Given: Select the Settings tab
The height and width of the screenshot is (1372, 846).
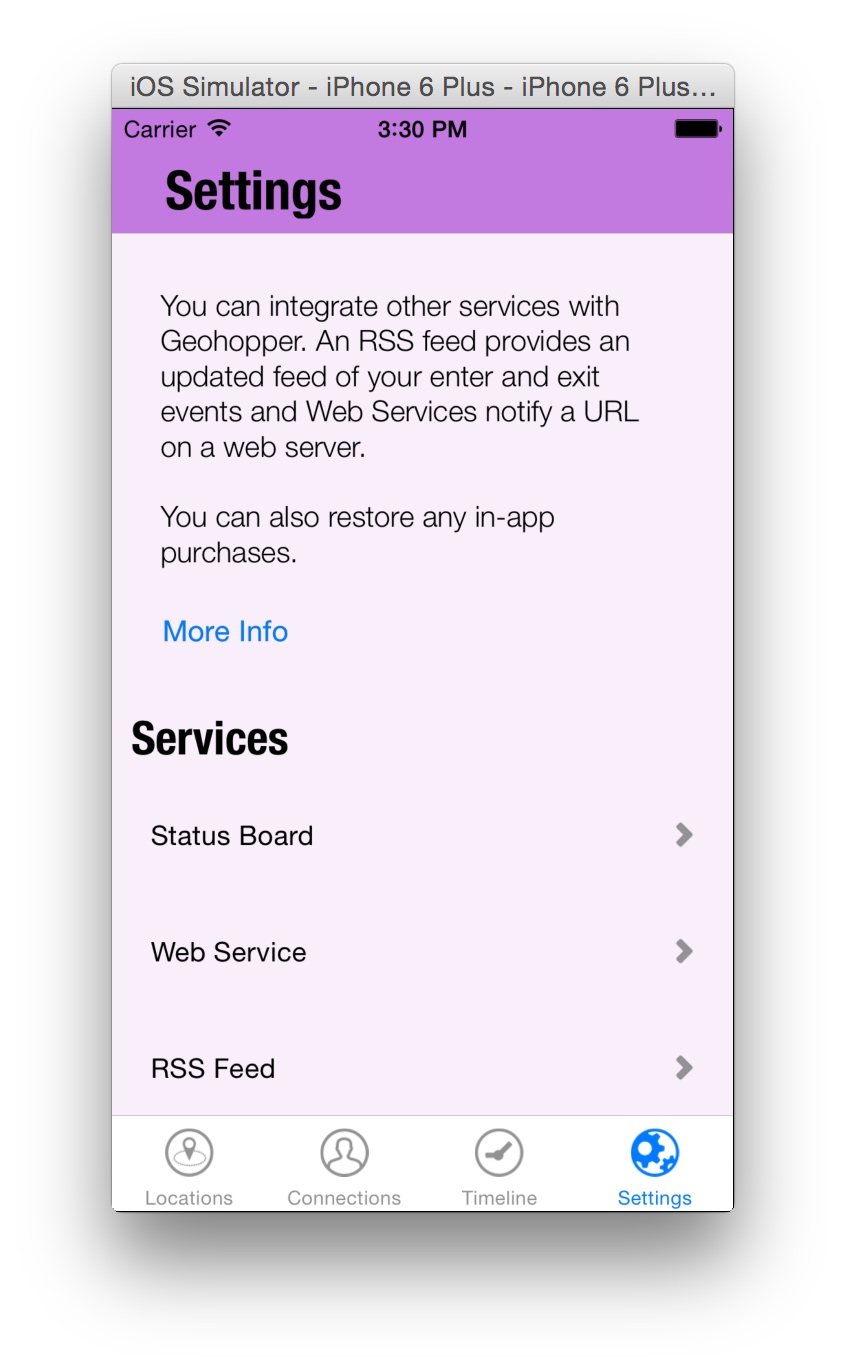Looking at the screenshot, I should point(655,1167).
